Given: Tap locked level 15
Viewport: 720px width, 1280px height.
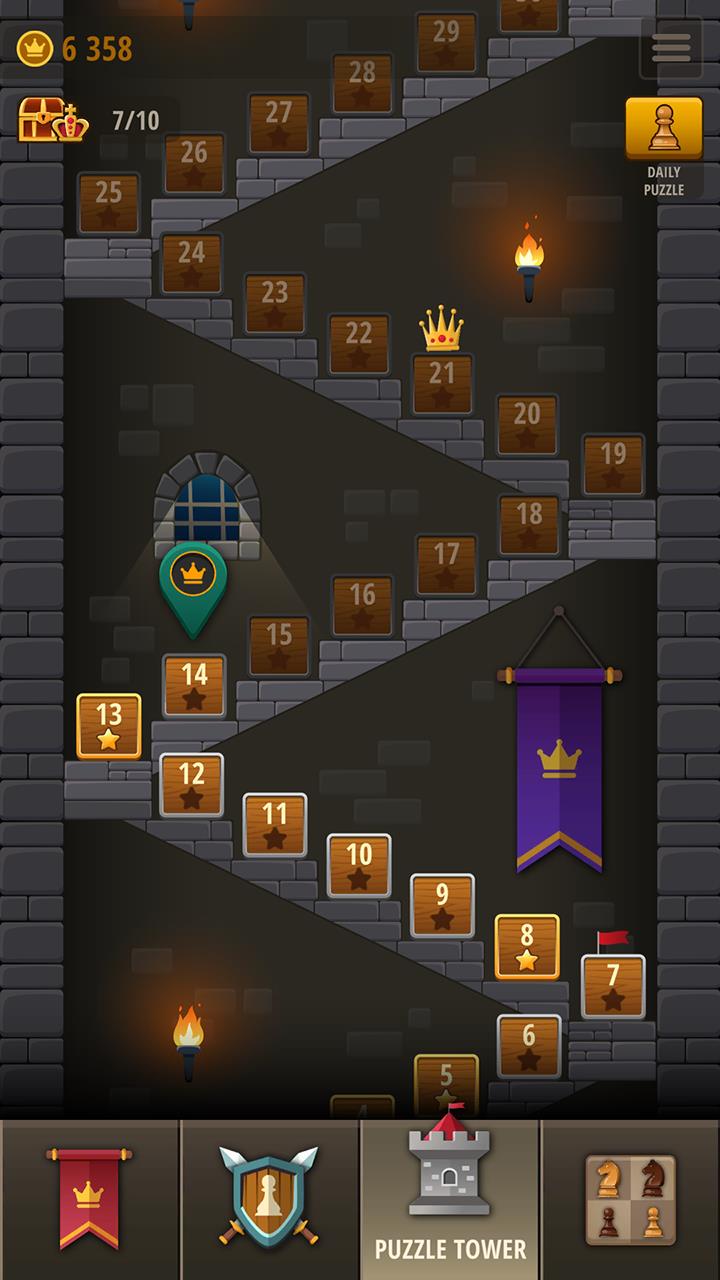Looking at the screenshot, I should coord(279,645).
